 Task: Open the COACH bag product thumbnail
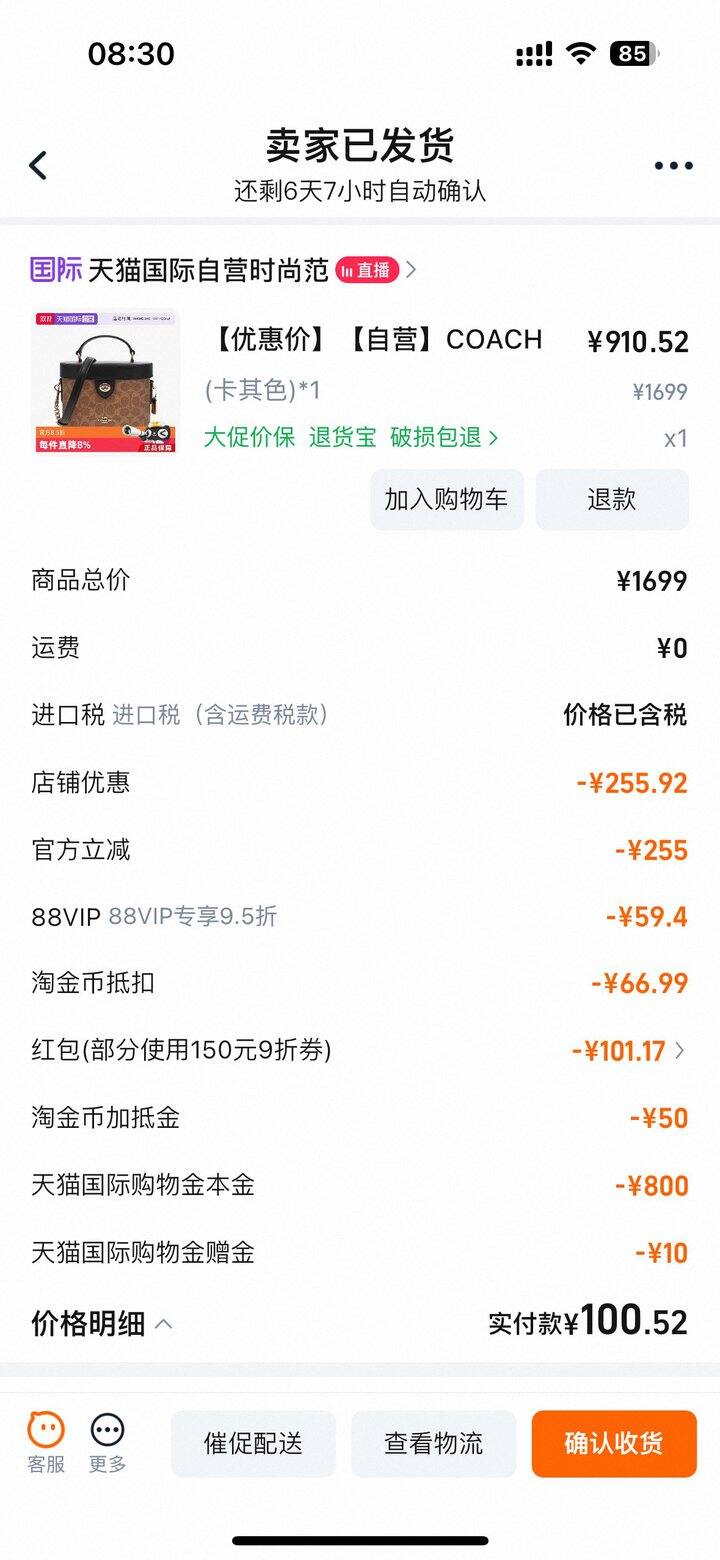pyautogui.click(x=105, y=381)
